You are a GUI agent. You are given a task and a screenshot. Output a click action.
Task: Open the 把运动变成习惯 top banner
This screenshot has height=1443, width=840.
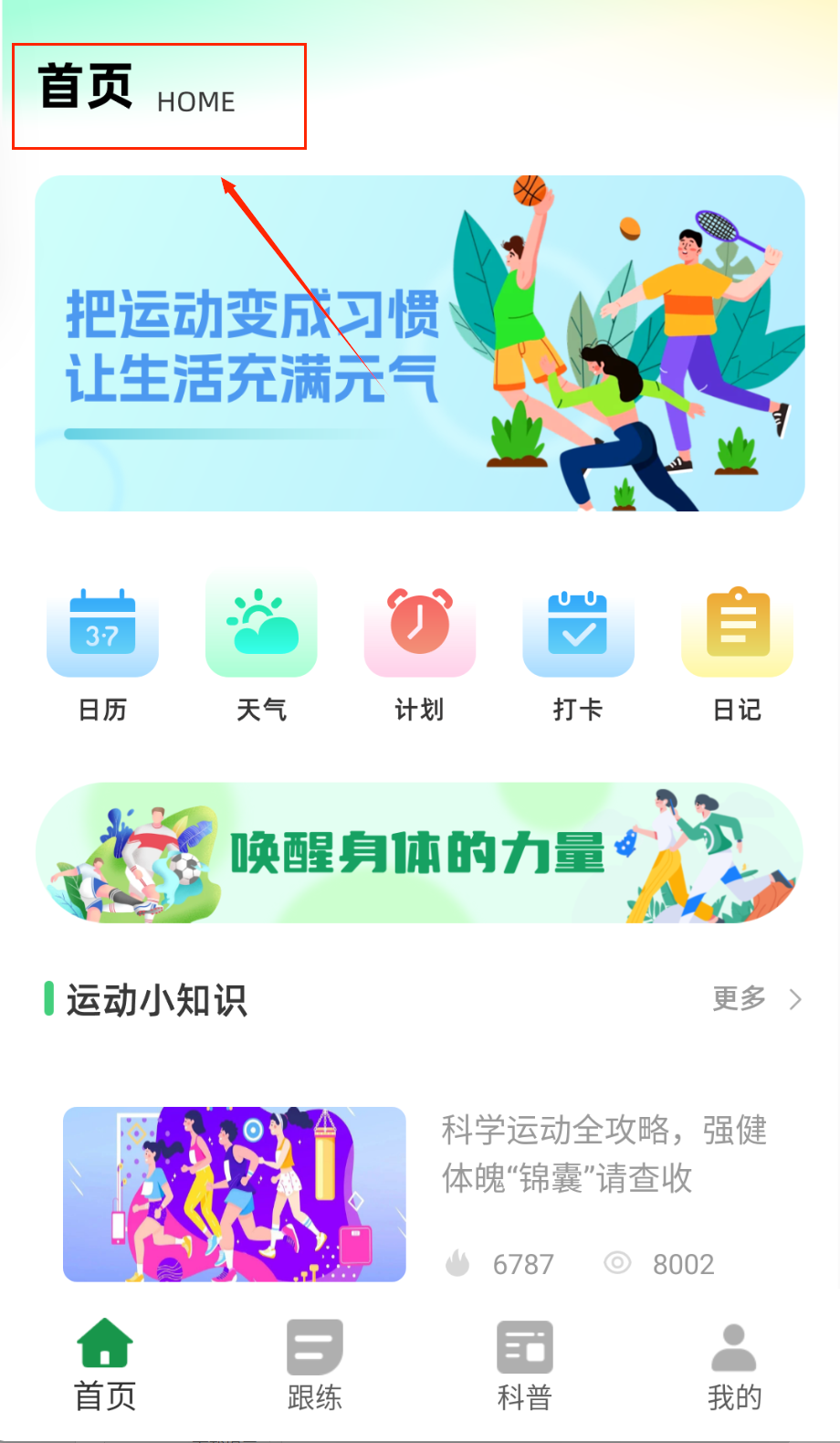pos(420,343)
